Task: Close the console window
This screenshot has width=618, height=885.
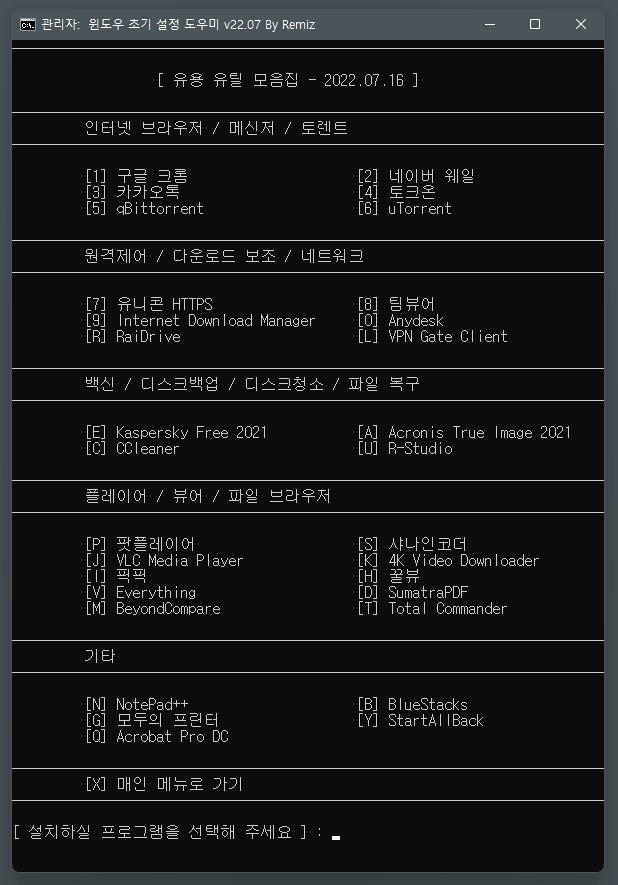Action: (581, 24)
